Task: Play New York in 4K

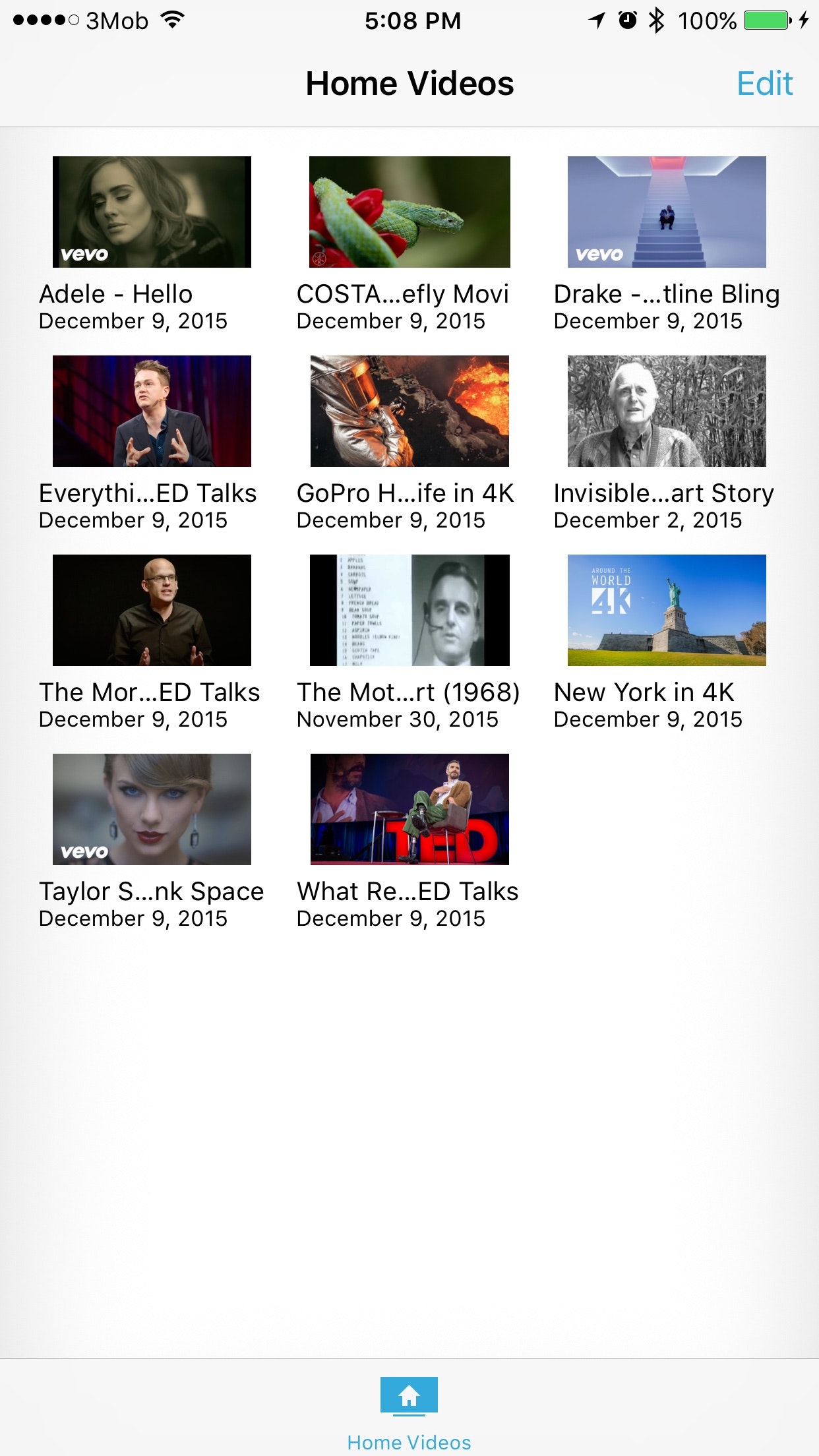Action: pyautogui.click(x=667, y=611)
